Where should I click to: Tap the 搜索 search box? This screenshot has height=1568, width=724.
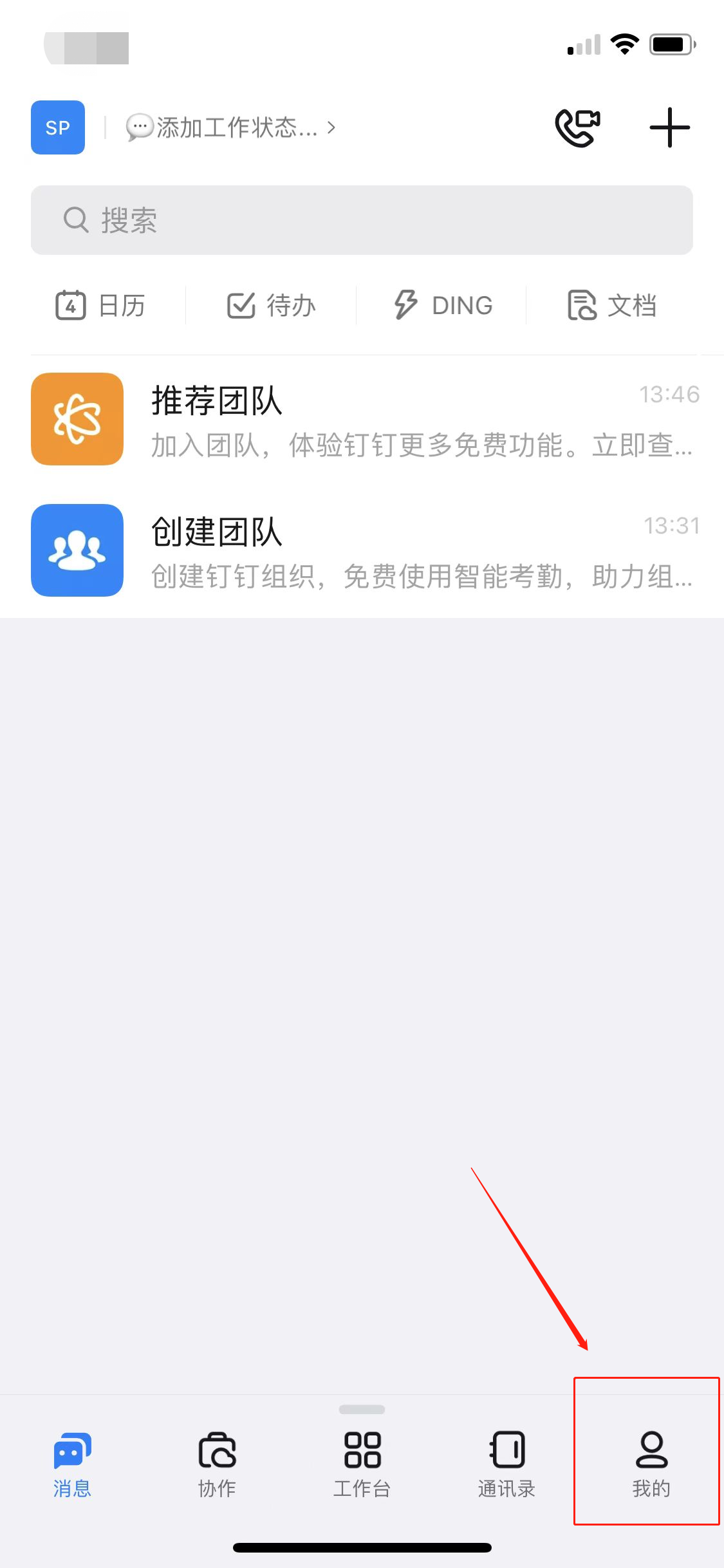tap(362, 220)
